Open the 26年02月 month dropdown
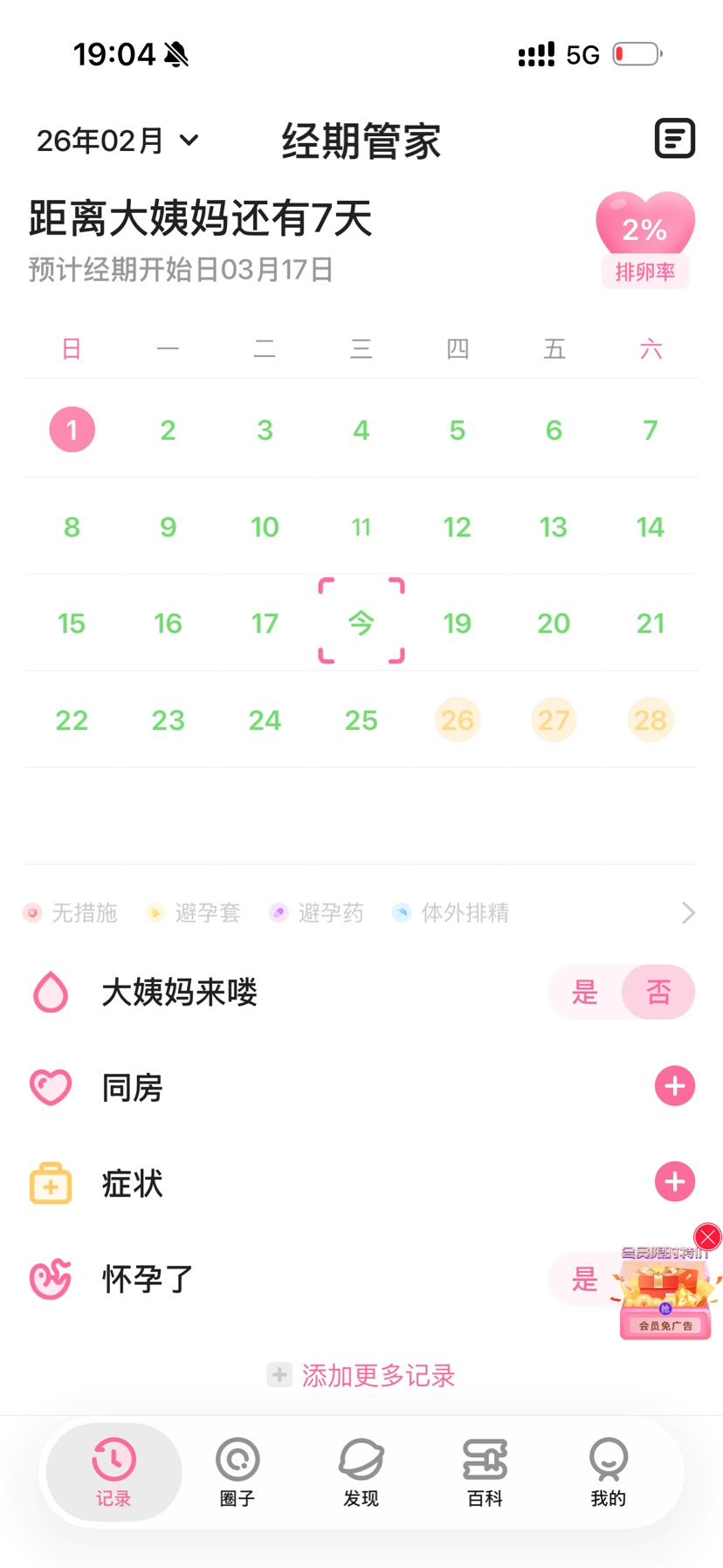The width and height of the screenshot is (723, 1568). click(x=118, y=141)
